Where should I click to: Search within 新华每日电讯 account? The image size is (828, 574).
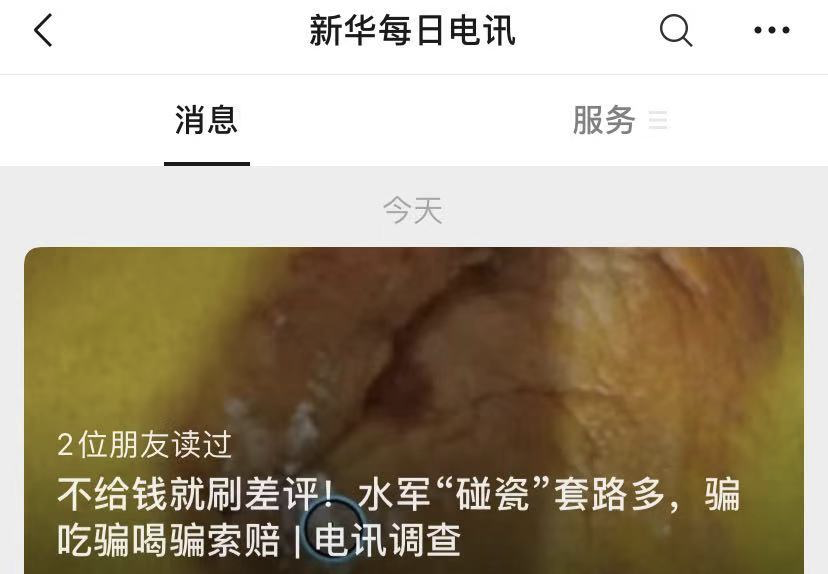tap(676, 31)
